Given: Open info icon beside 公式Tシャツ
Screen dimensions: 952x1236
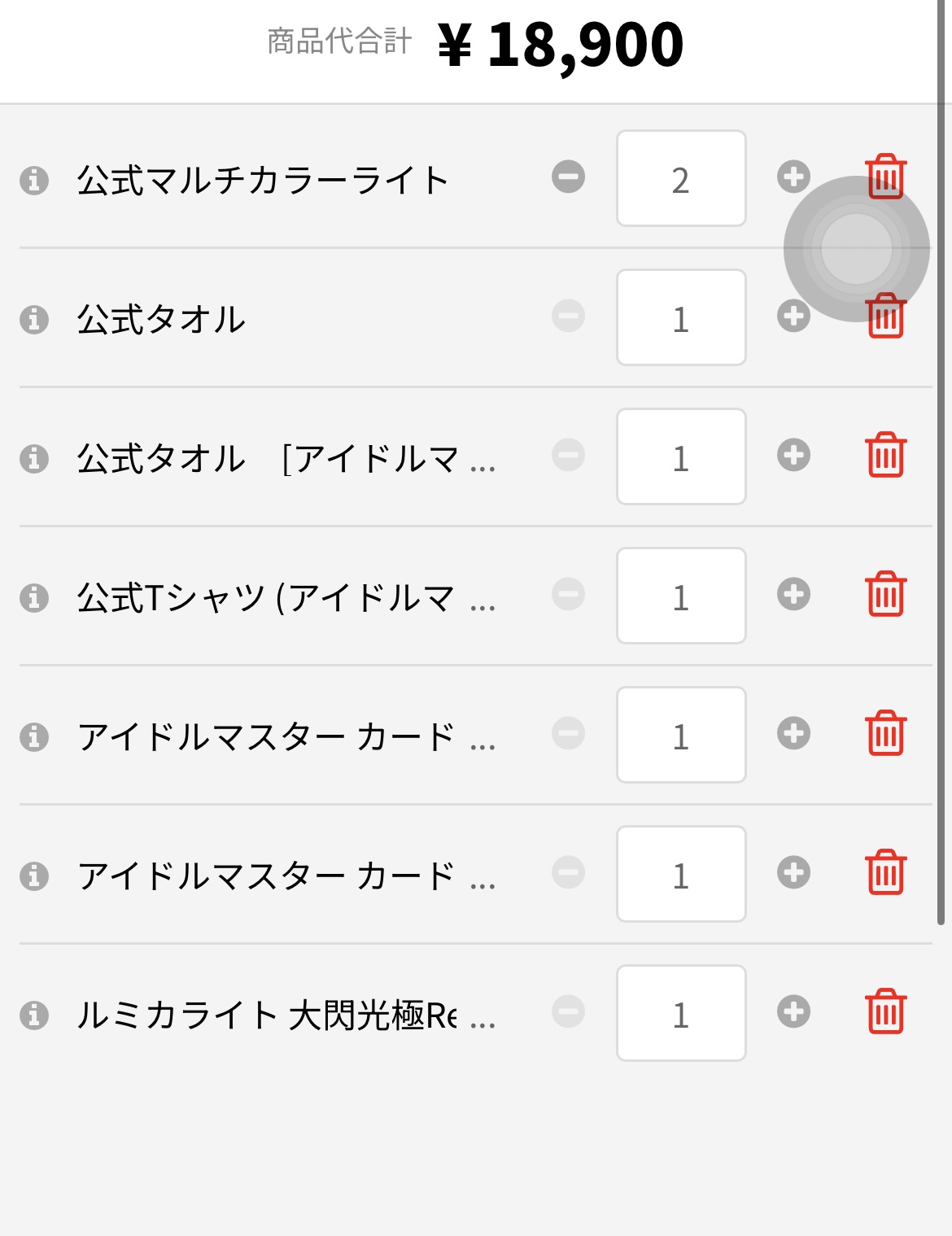Looking at the screenshot, I should click(x=34, y=597).
